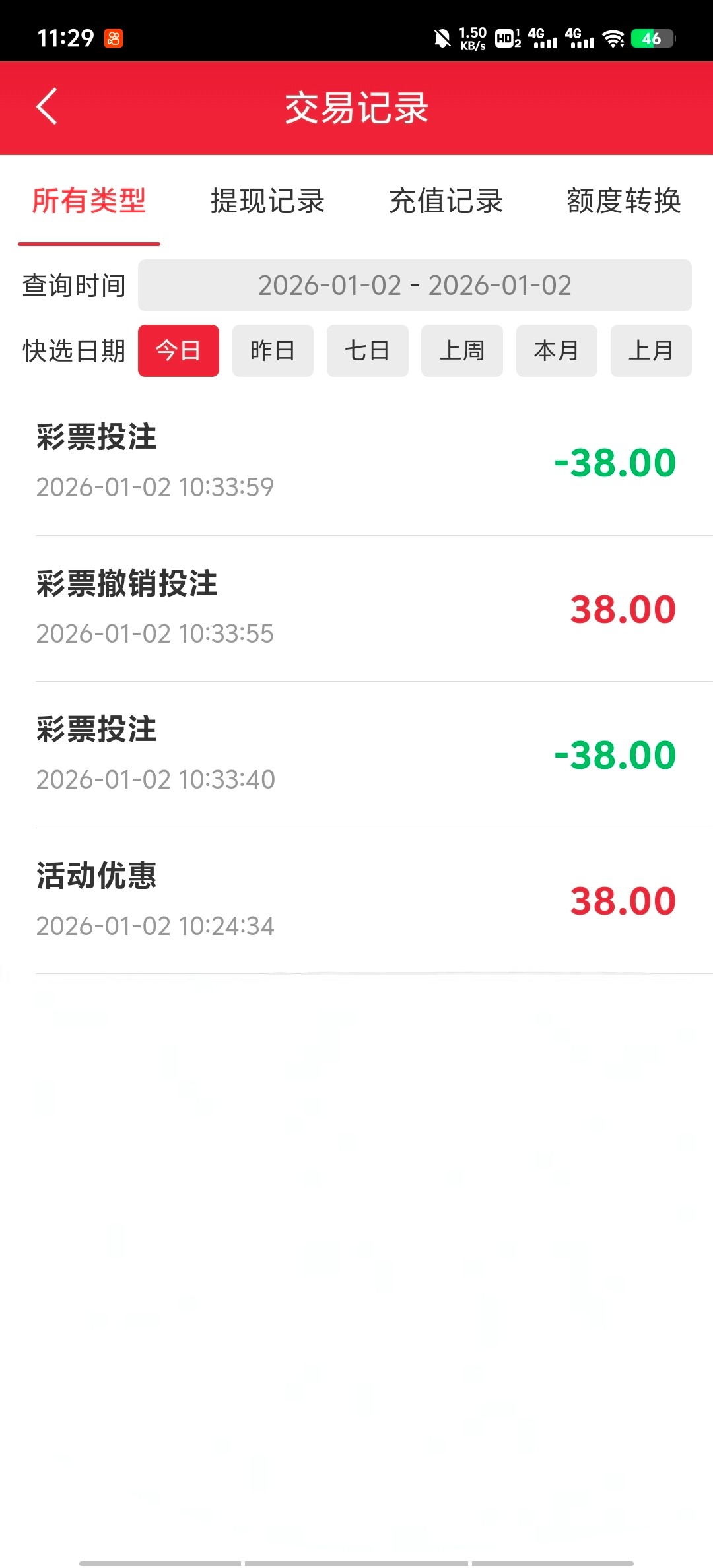Filter records by 昨日
The height and width of the screenshot is (1568, 713).
pos(273,350)
